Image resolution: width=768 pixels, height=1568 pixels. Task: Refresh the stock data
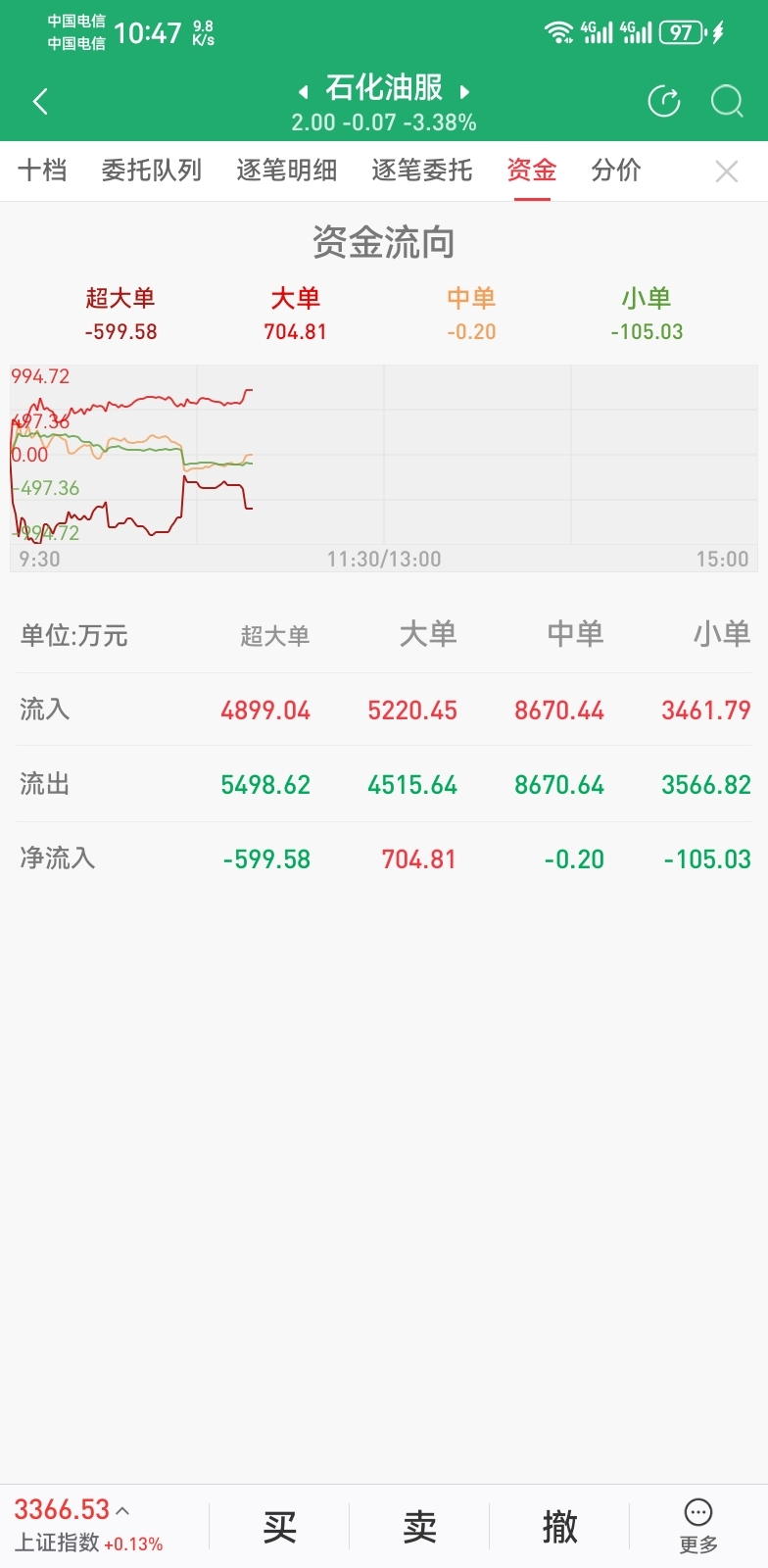(664, 101)
